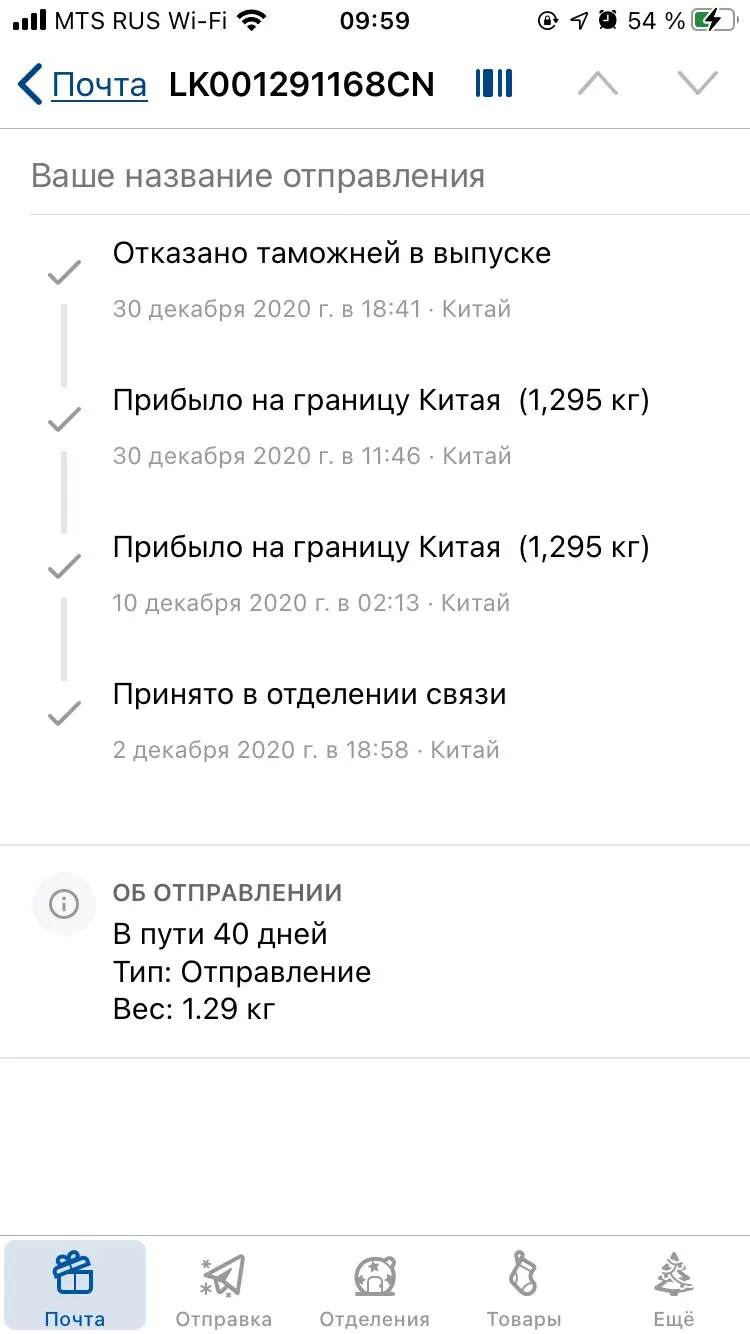The width and height of the screenshot is (750, 1334).
Task: Switch to the Отправка tab
Action: point(223,1286)
